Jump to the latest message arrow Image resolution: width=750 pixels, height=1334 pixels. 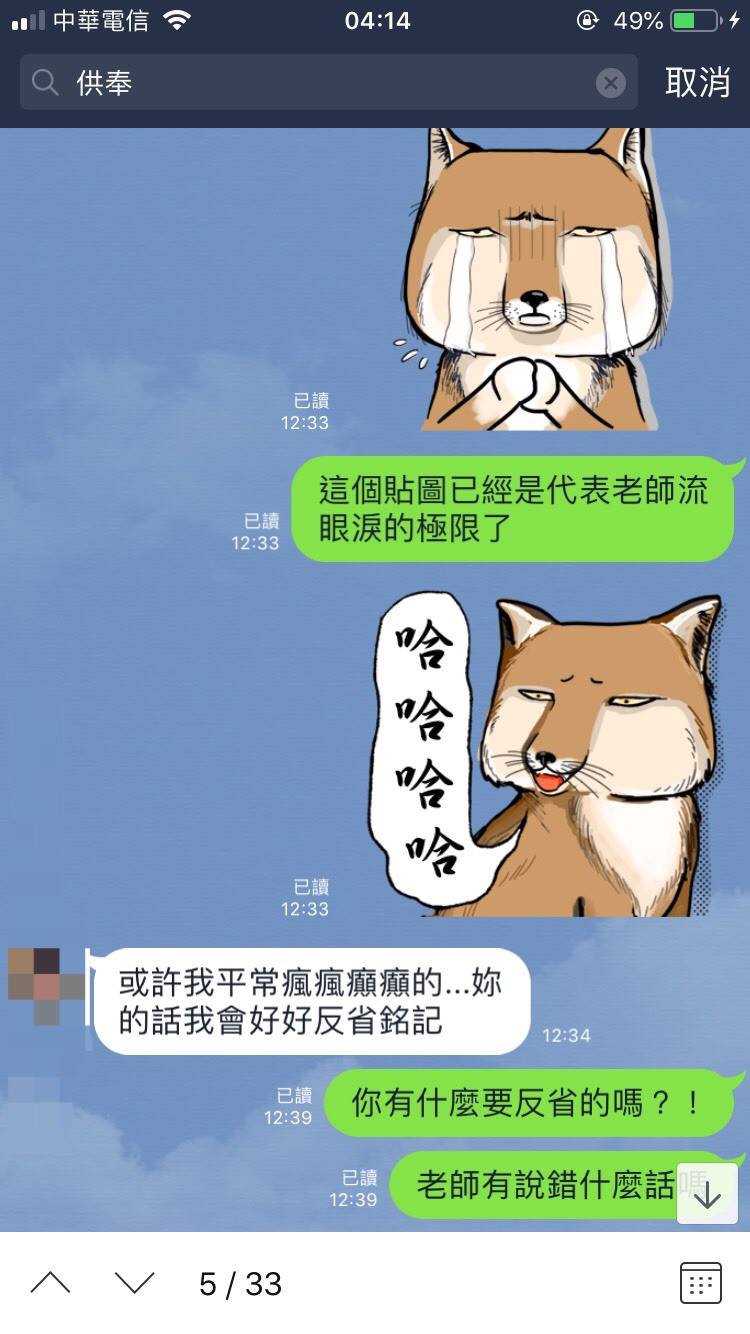707,1194
